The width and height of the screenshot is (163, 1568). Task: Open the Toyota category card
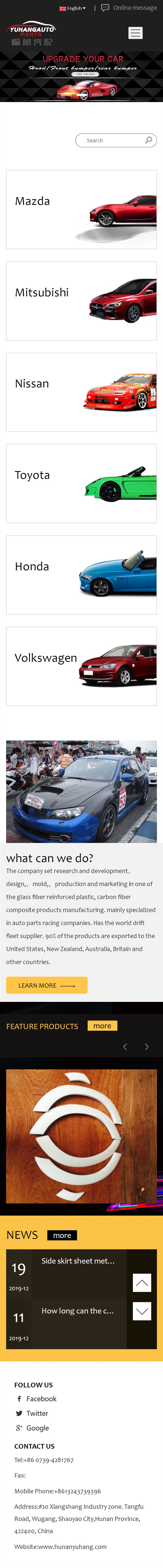(x=81, y=483)
